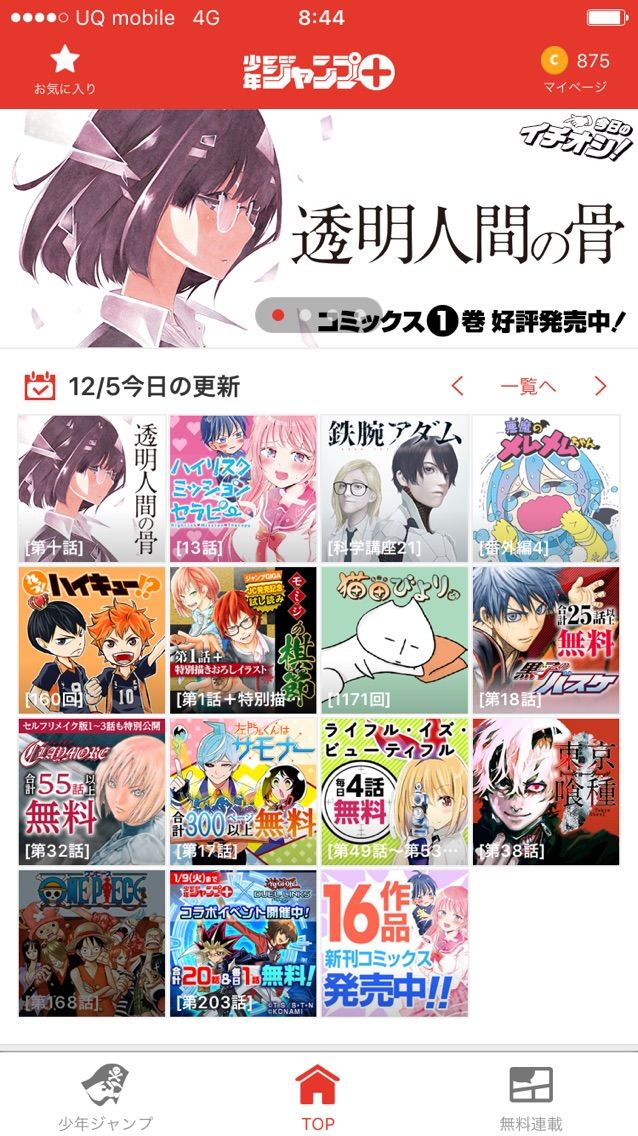
Task: Open CLAYMORE 第32話 tile
Action: pos(92,791)
